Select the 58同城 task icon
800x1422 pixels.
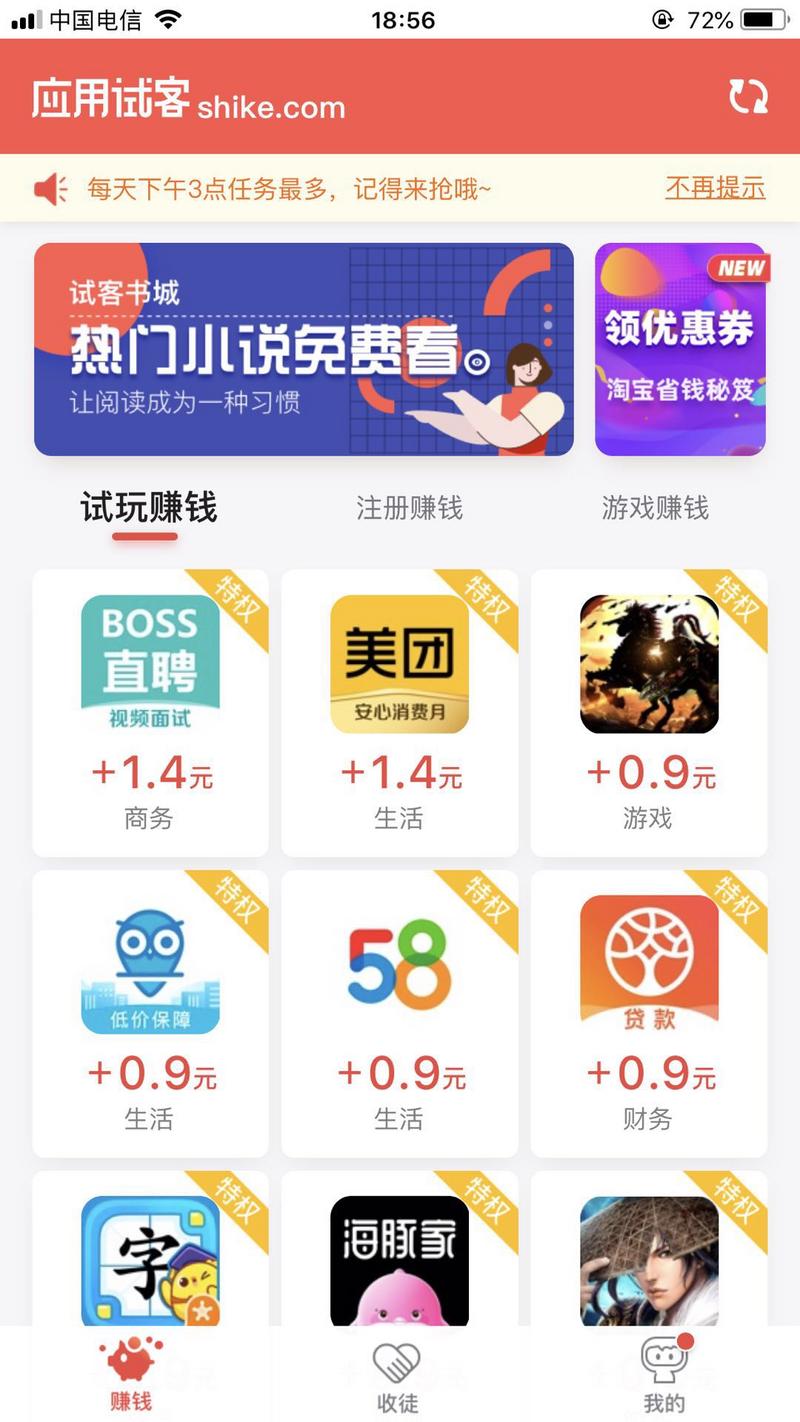coord(648,960)
